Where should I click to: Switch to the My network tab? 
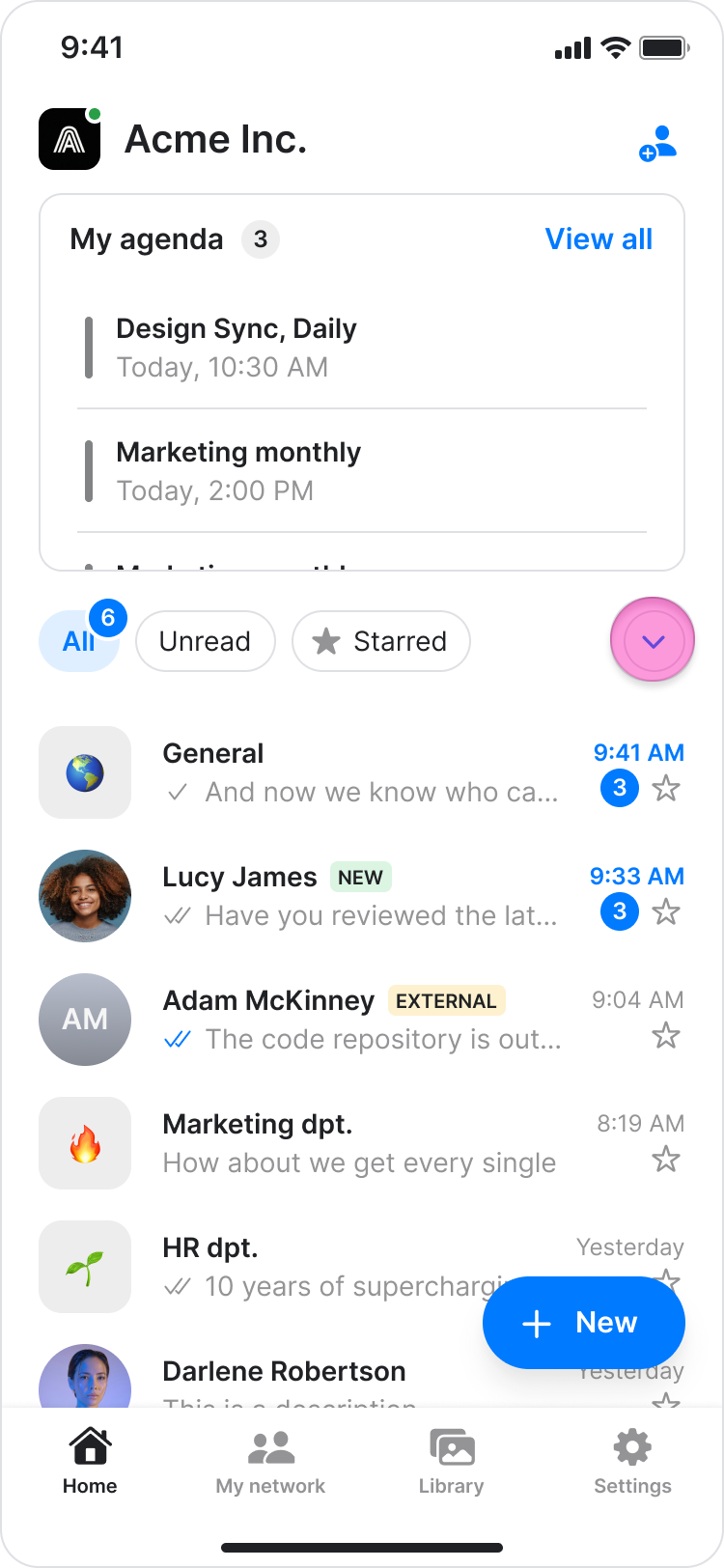point(270,1462)
